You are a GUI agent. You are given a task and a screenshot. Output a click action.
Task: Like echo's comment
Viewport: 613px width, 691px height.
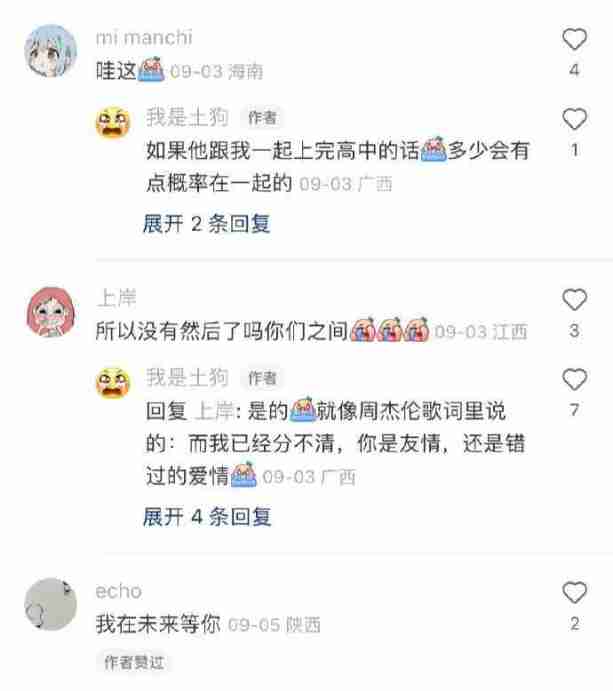574,593
